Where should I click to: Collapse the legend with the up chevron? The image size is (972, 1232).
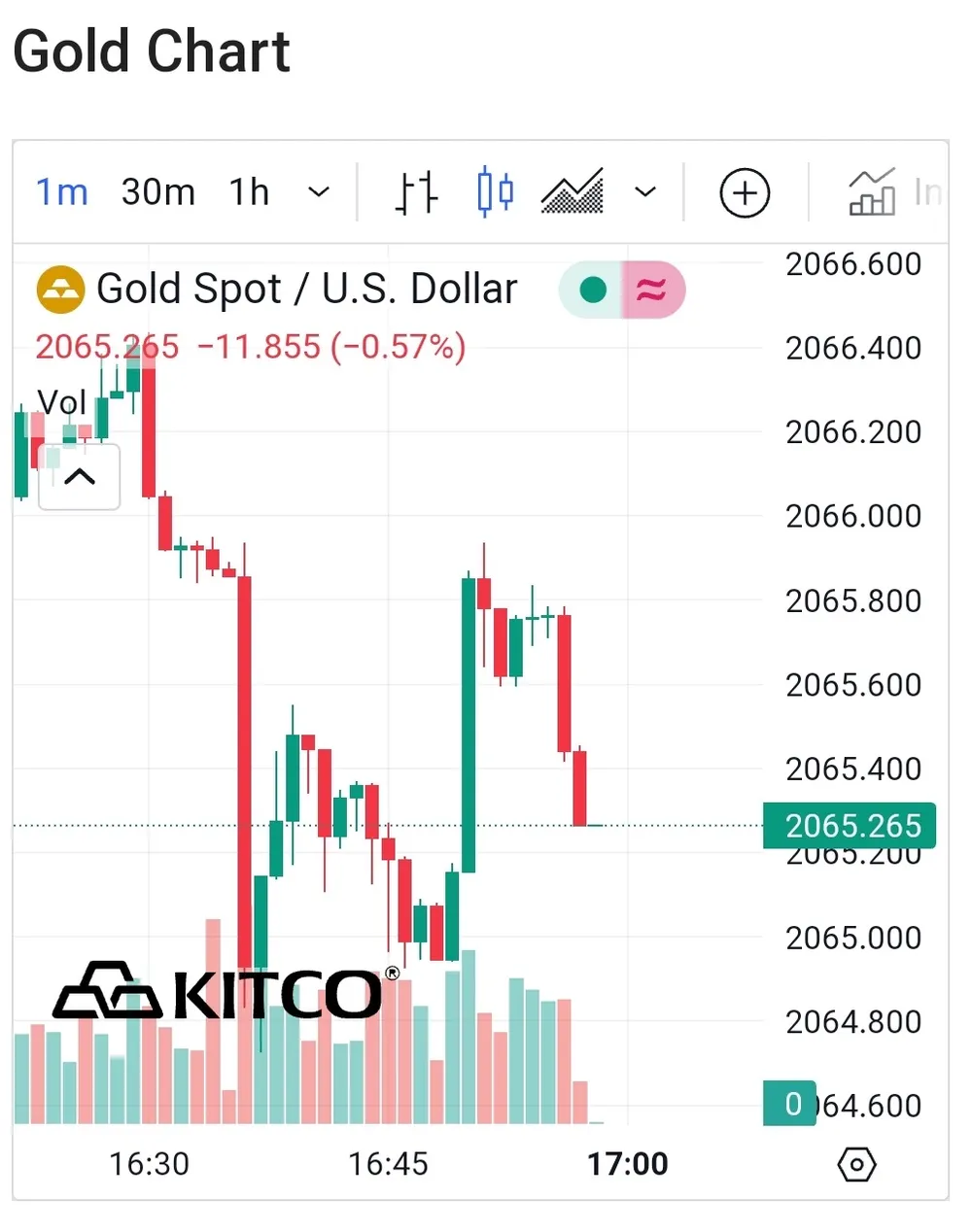80,477
